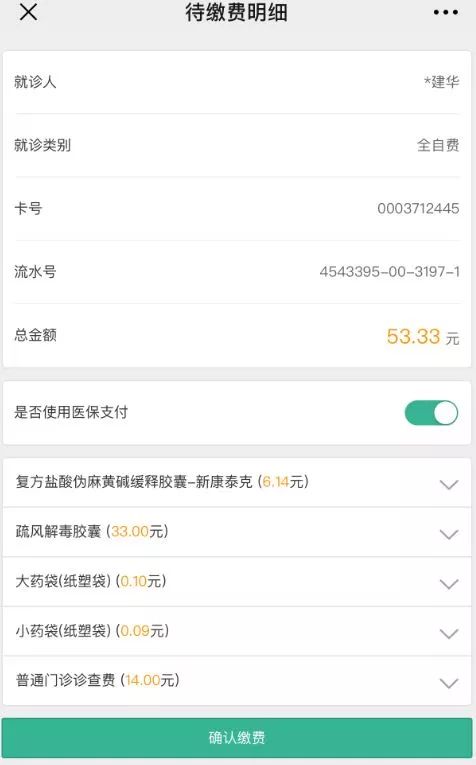Screen dimensions: 476x765
Task: Open the three-dot overflow menu
Action: click(x=446, y=12)
